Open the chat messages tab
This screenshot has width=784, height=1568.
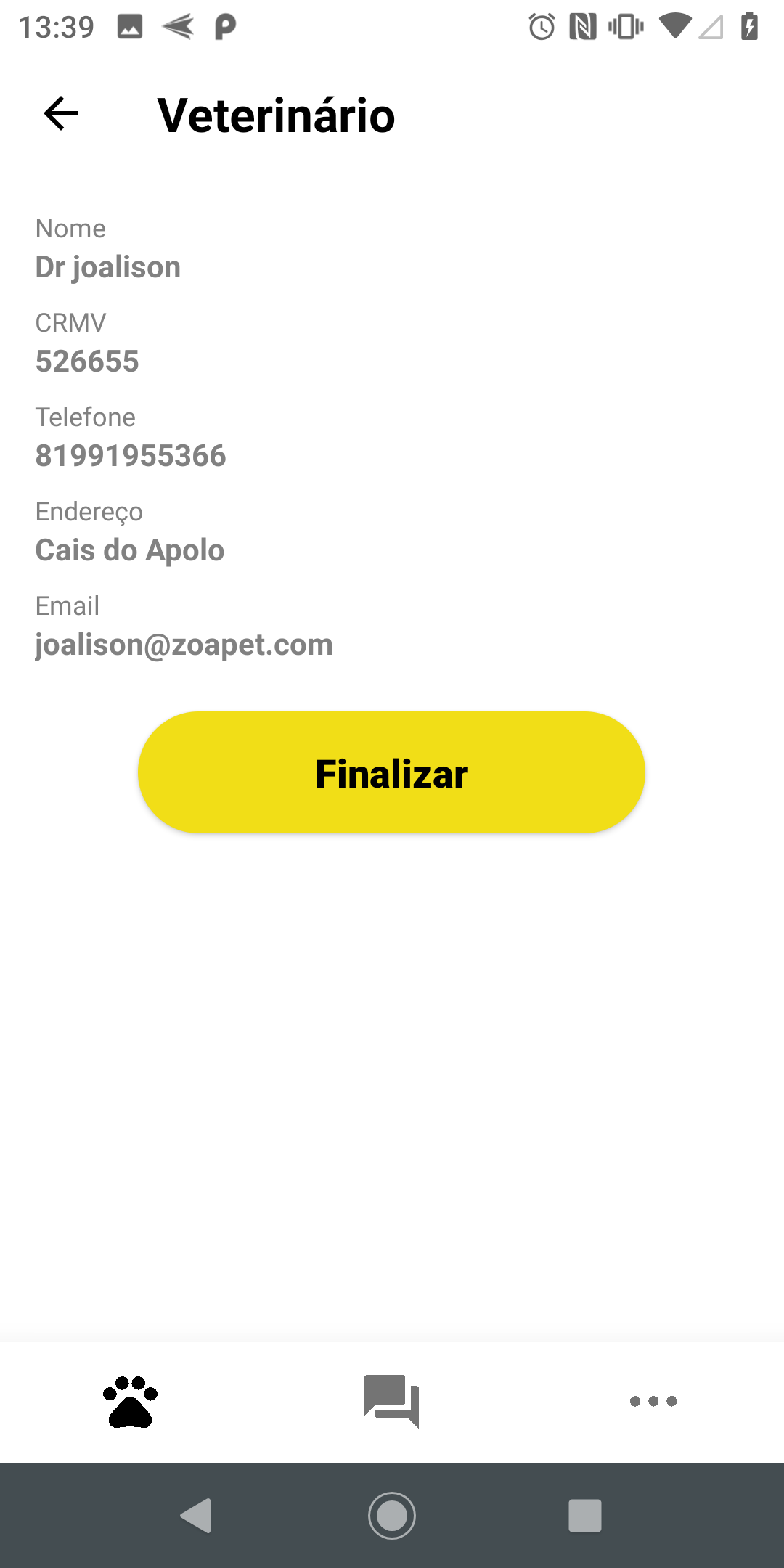pos(391,1401)
